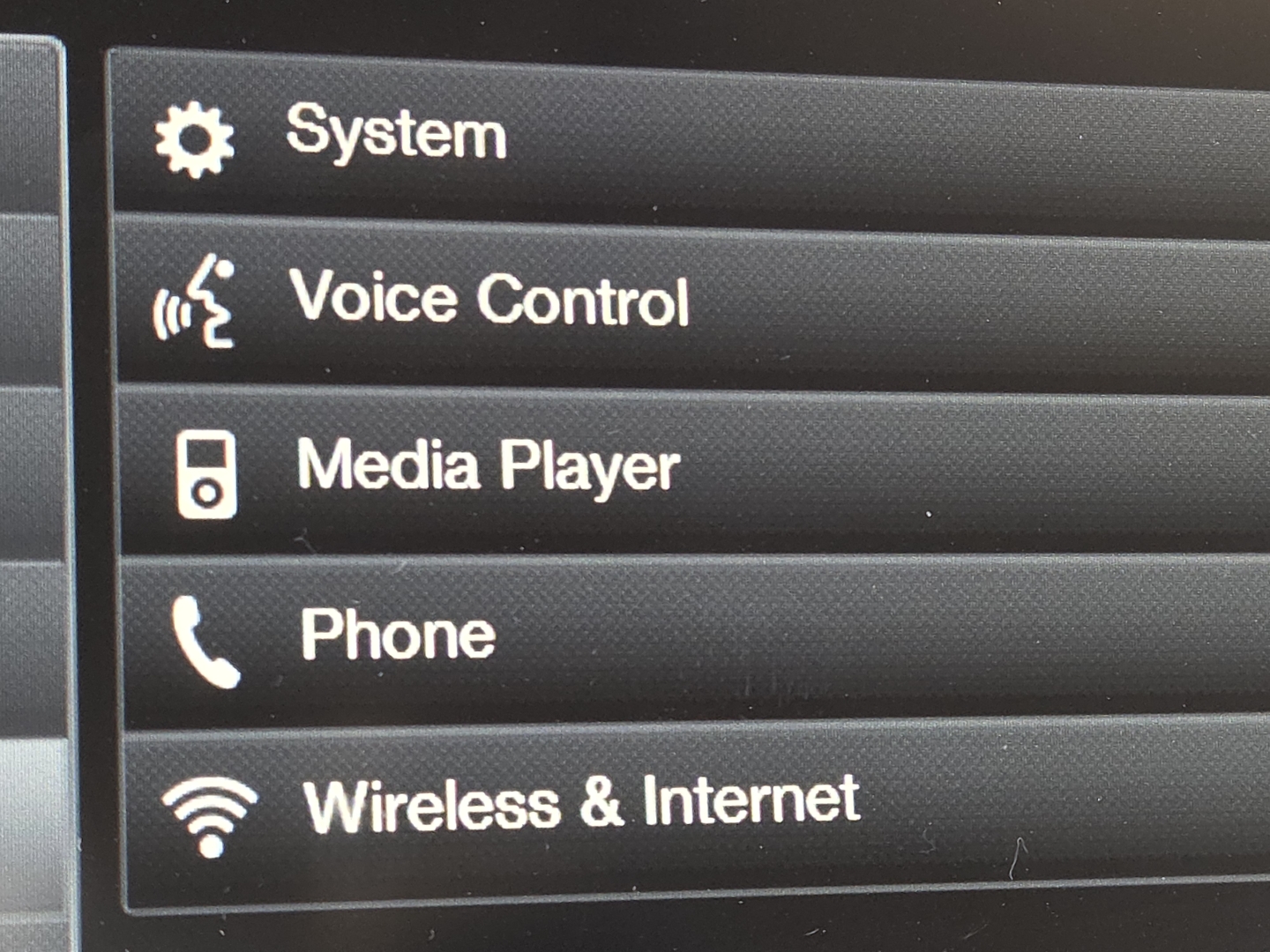Viewport: 1270px width, 952px height.
Task: Open Voice Control settings
Action: pyautogui.click(x=489, y=300)
